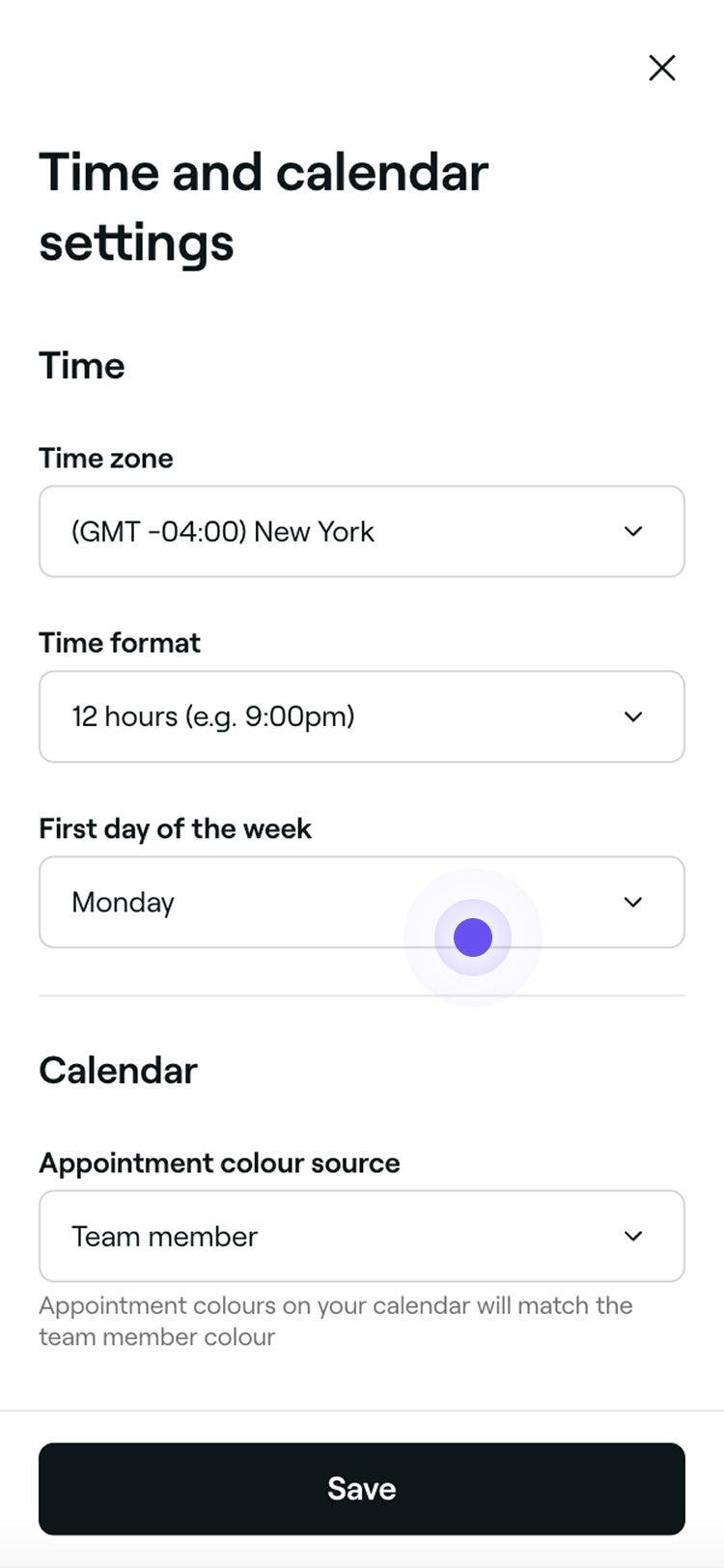Click the Time section heading
The image size is (724, 1568).
click(x=81, y=366)
